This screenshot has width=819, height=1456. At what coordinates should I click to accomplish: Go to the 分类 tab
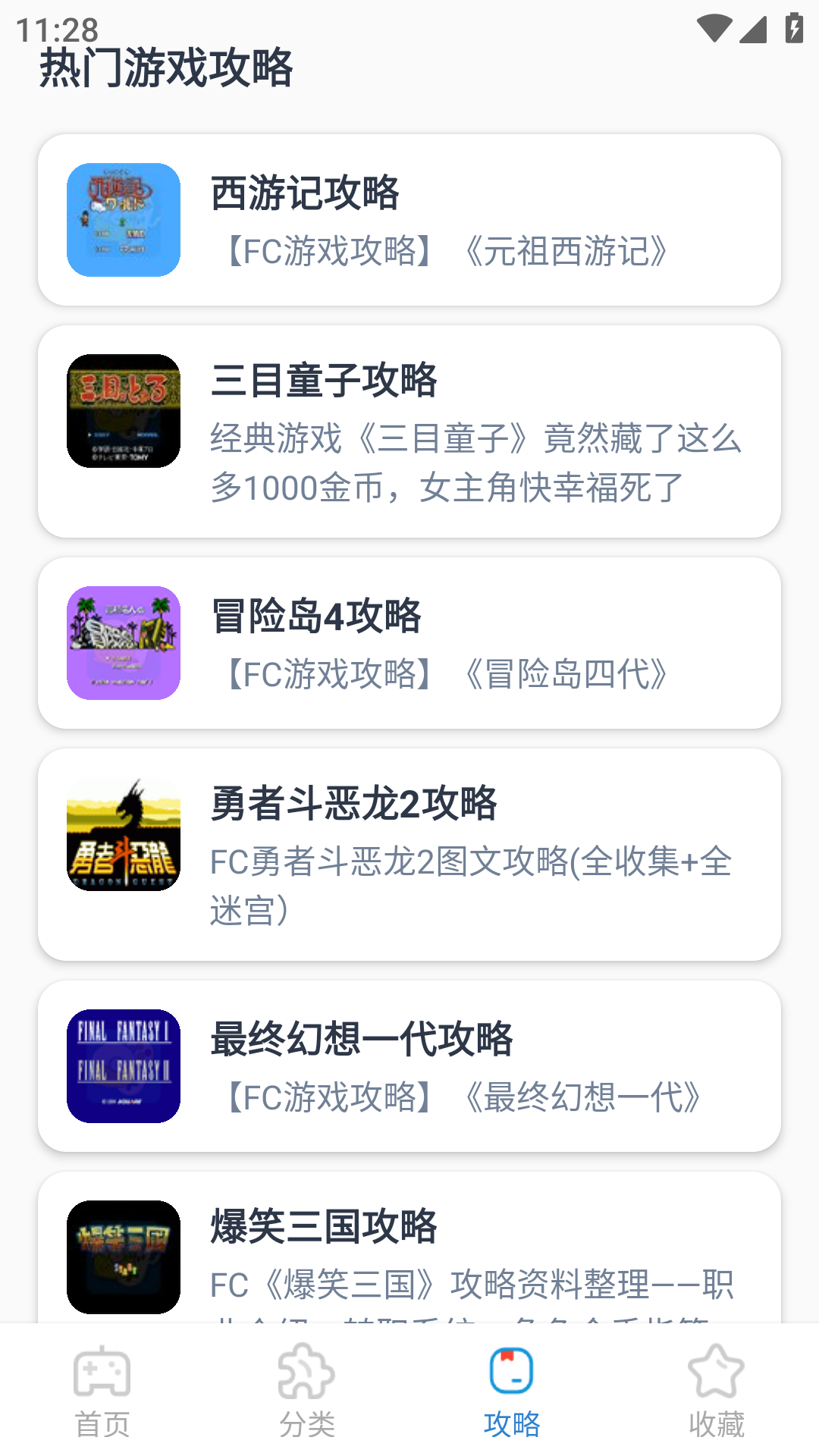tap(307, 1391)
